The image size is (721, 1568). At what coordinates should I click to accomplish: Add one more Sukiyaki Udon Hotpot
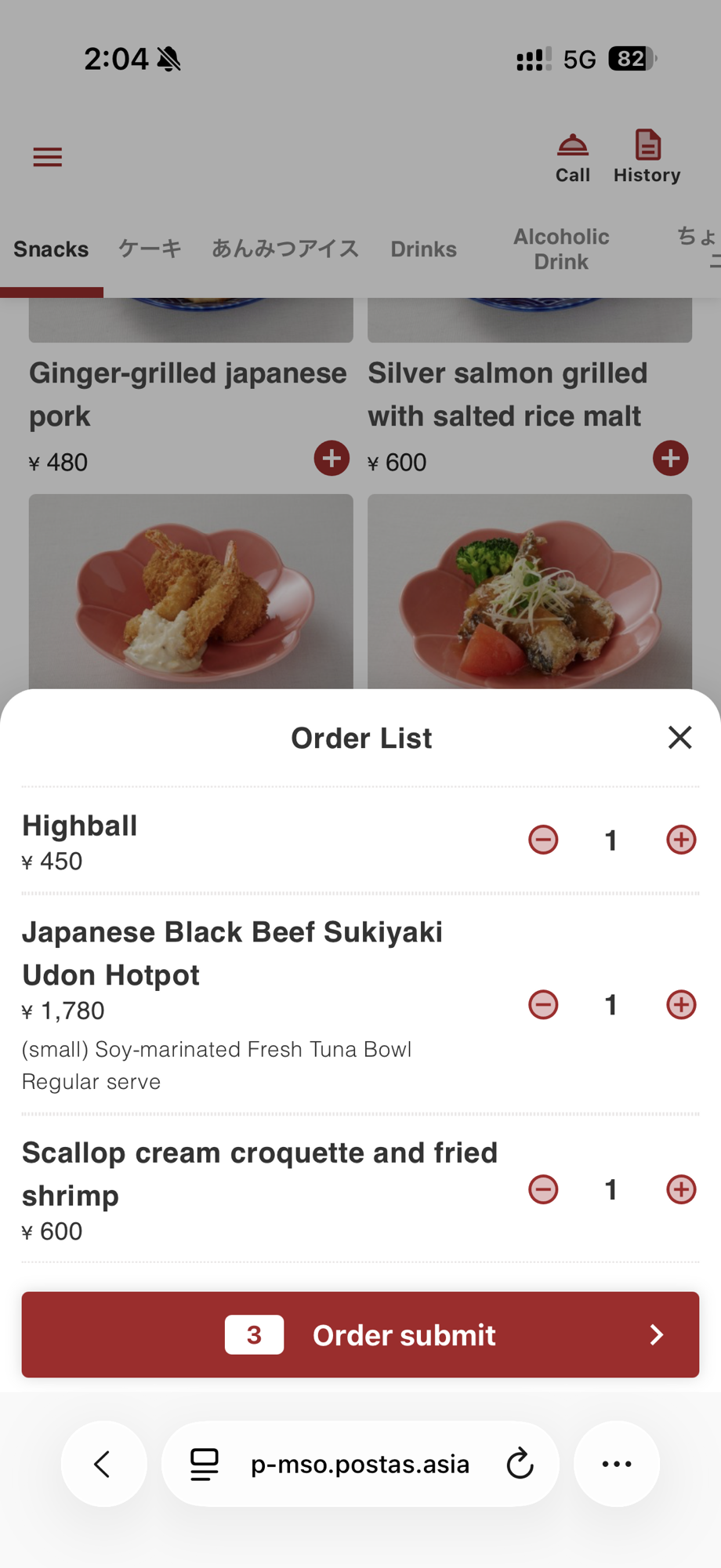coord(681,1004)
